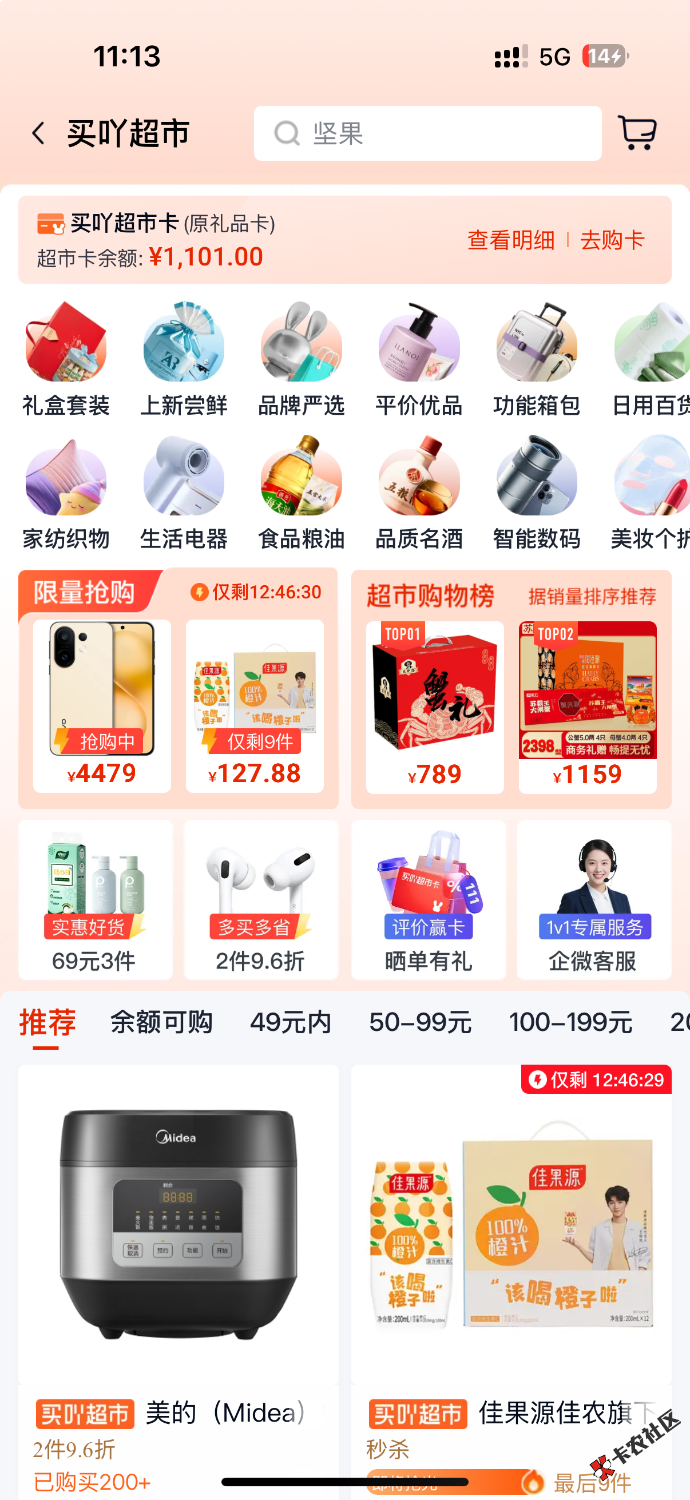Open 查看明细 for the supermarket card
Image resolution: width=690 pixels, height=1500 pixels.
[510, 240]
